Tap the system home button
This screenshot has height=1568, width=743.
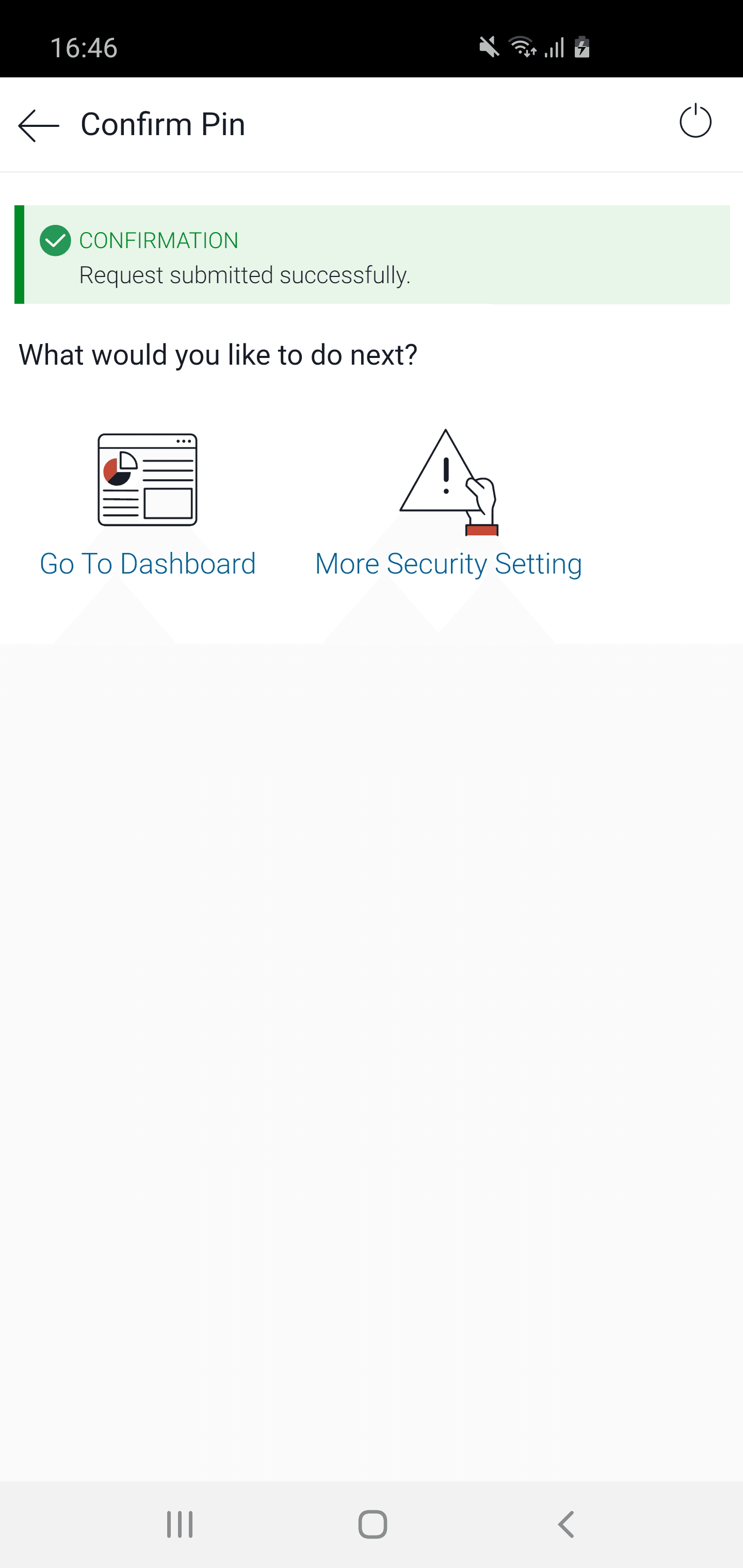coord(372,1525)
